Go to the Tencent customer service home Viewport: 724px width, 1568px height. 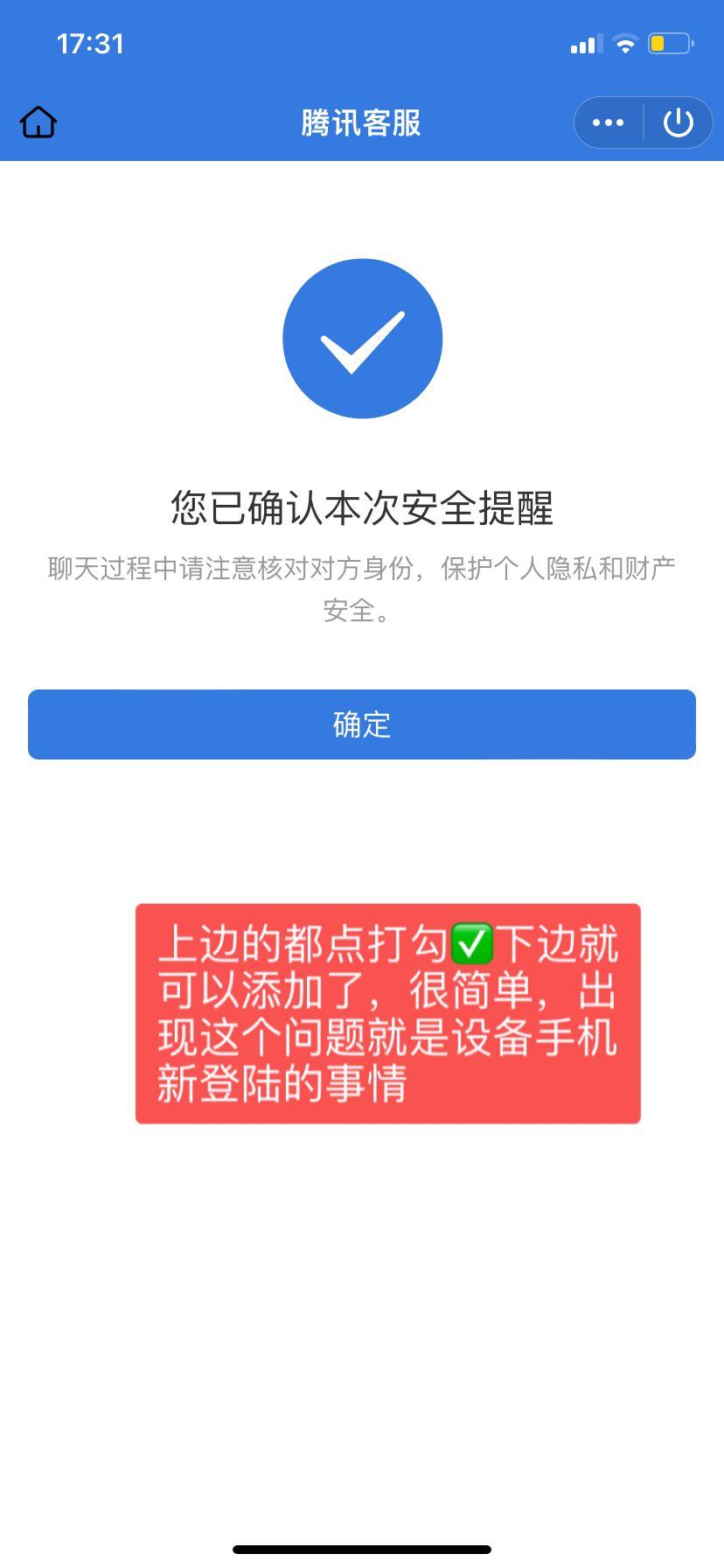38,122
